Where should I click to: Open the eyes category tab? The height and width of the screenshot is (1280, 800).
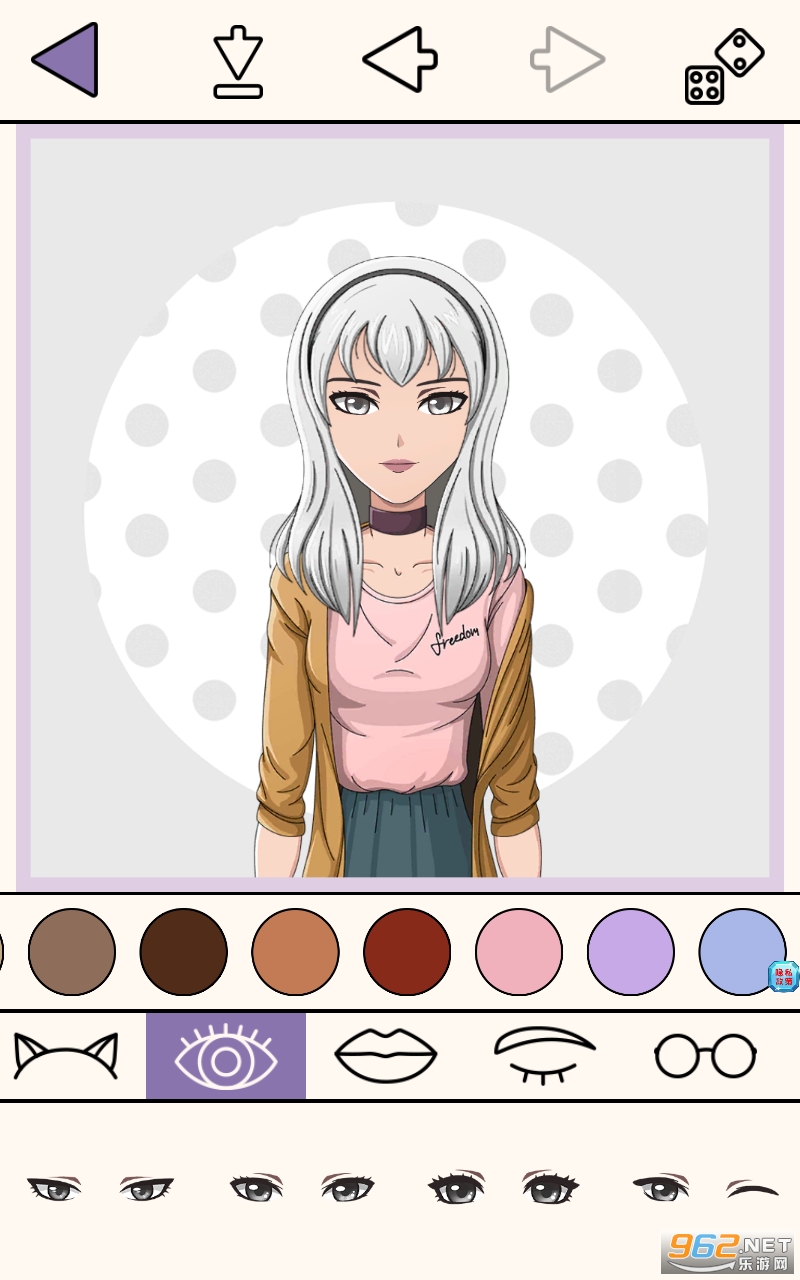click(x=226, y=1056)
